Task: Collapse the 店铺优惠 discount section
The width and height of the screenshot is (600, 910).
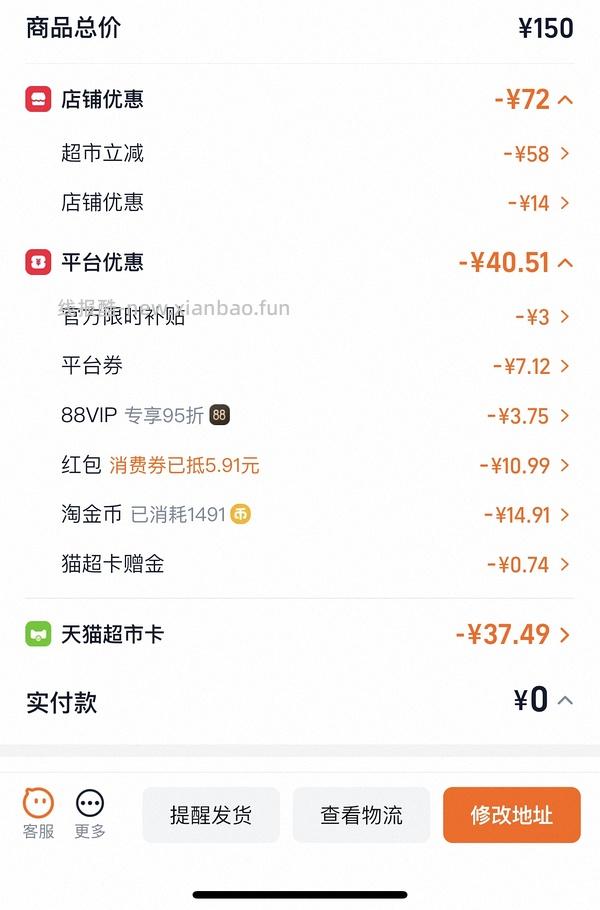Action: (x=565, y=100)
